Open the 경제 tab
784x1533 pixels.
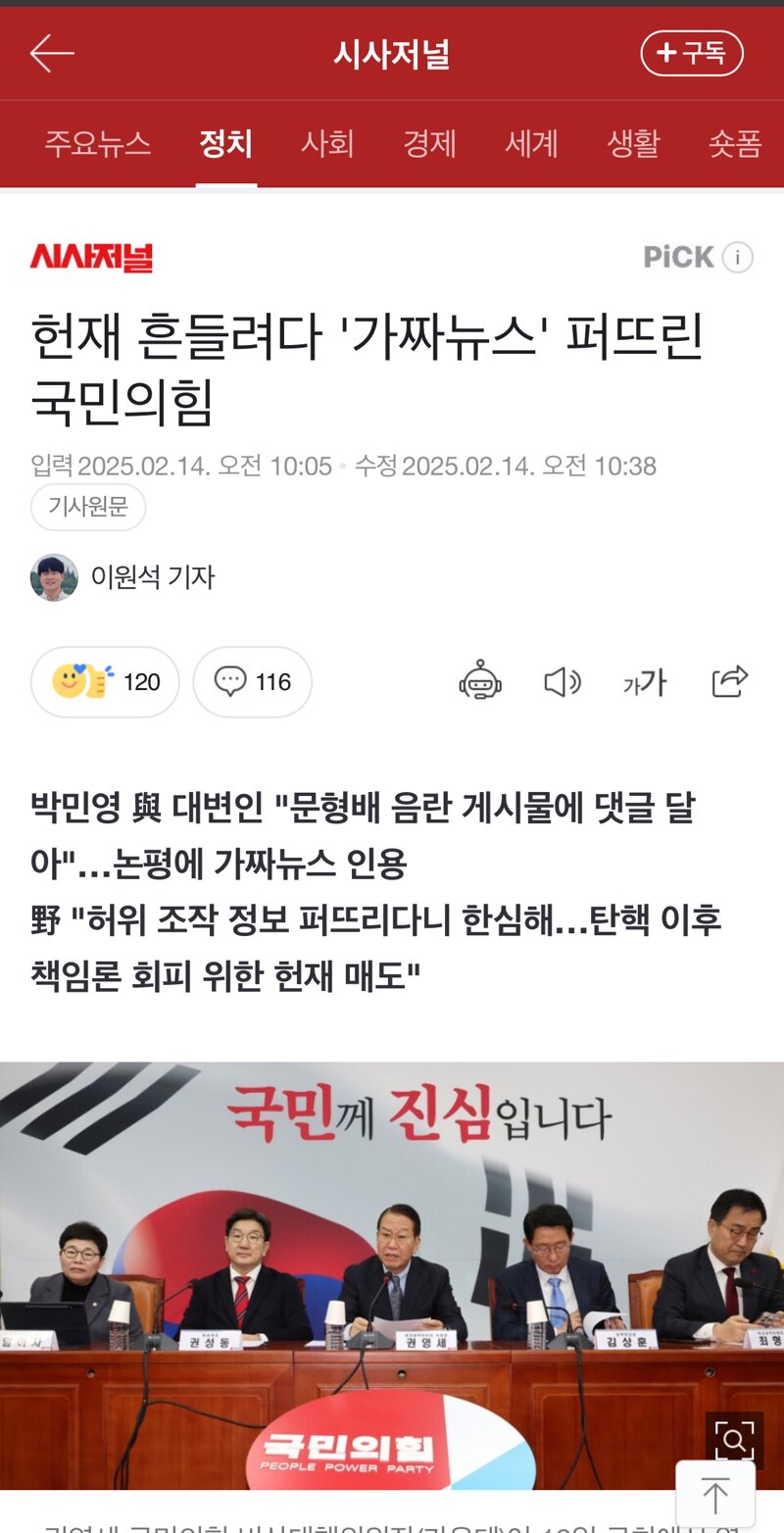(x=429, y=144)
